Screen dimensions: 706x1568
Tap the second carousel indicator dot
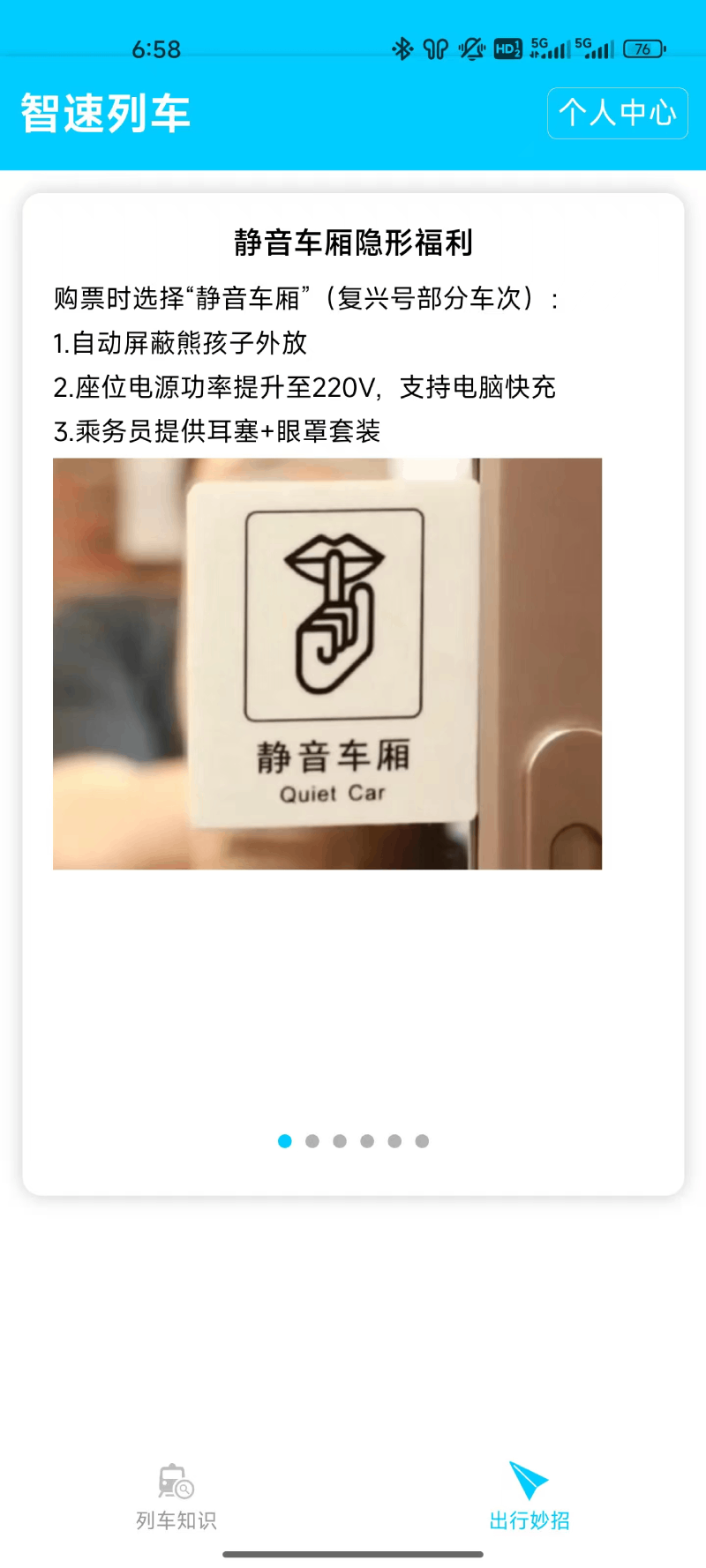pyautogui.click(x=312, y=1140)
